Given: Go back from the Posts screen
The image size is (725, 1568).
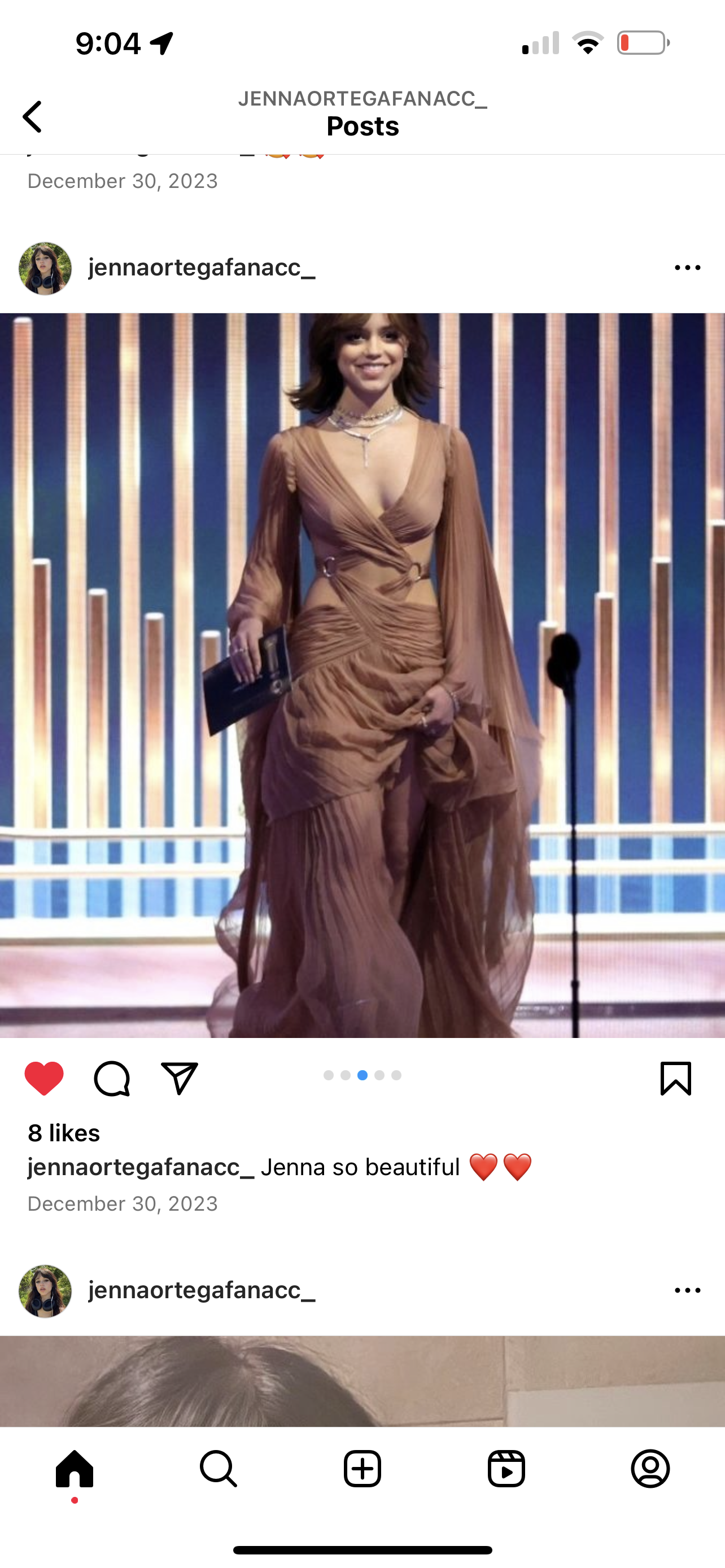Looking at the screenshot, I should 33,116.
